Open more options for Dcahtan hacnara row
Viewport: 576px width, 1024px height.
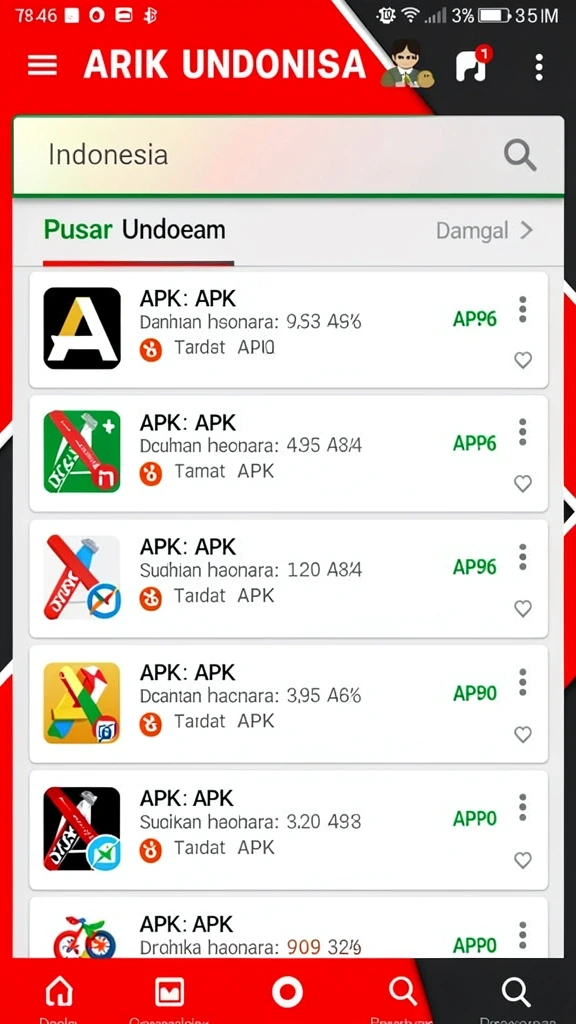[x=522, y=682]
